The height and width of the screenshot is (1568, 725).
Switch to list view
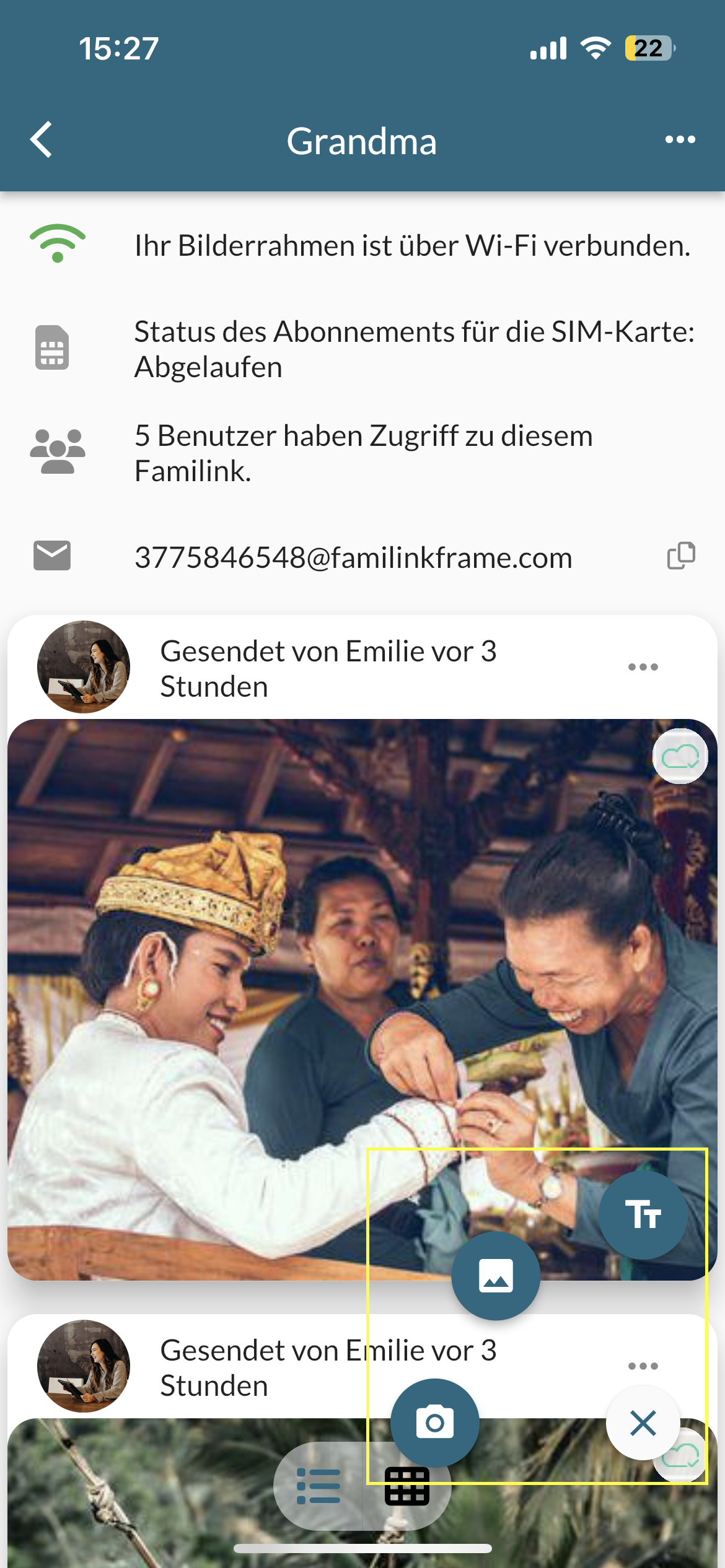pyautogui.click(x=319, y=1486)
